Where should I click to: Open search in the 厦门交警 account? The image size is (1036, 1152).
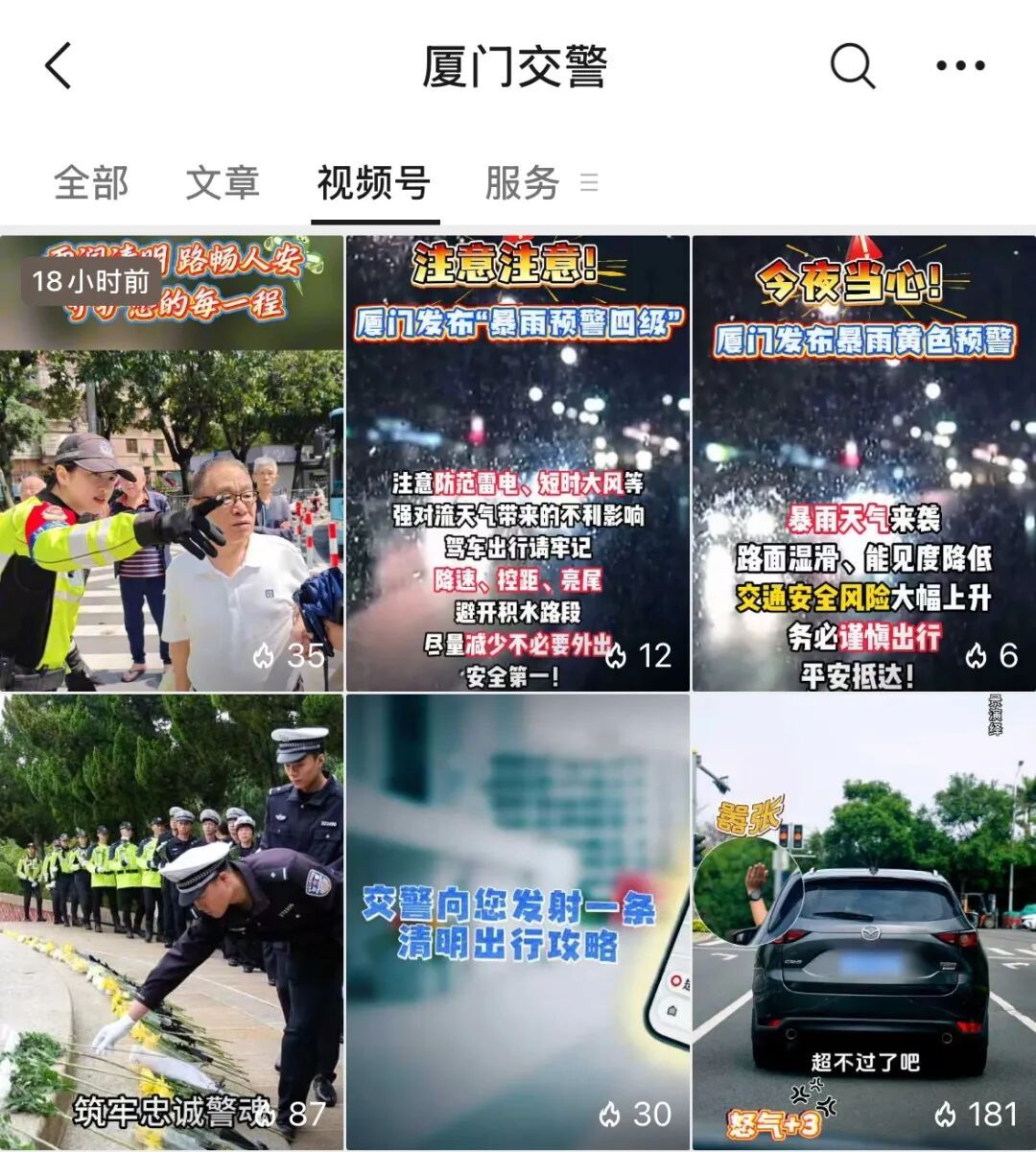point(851,66)
